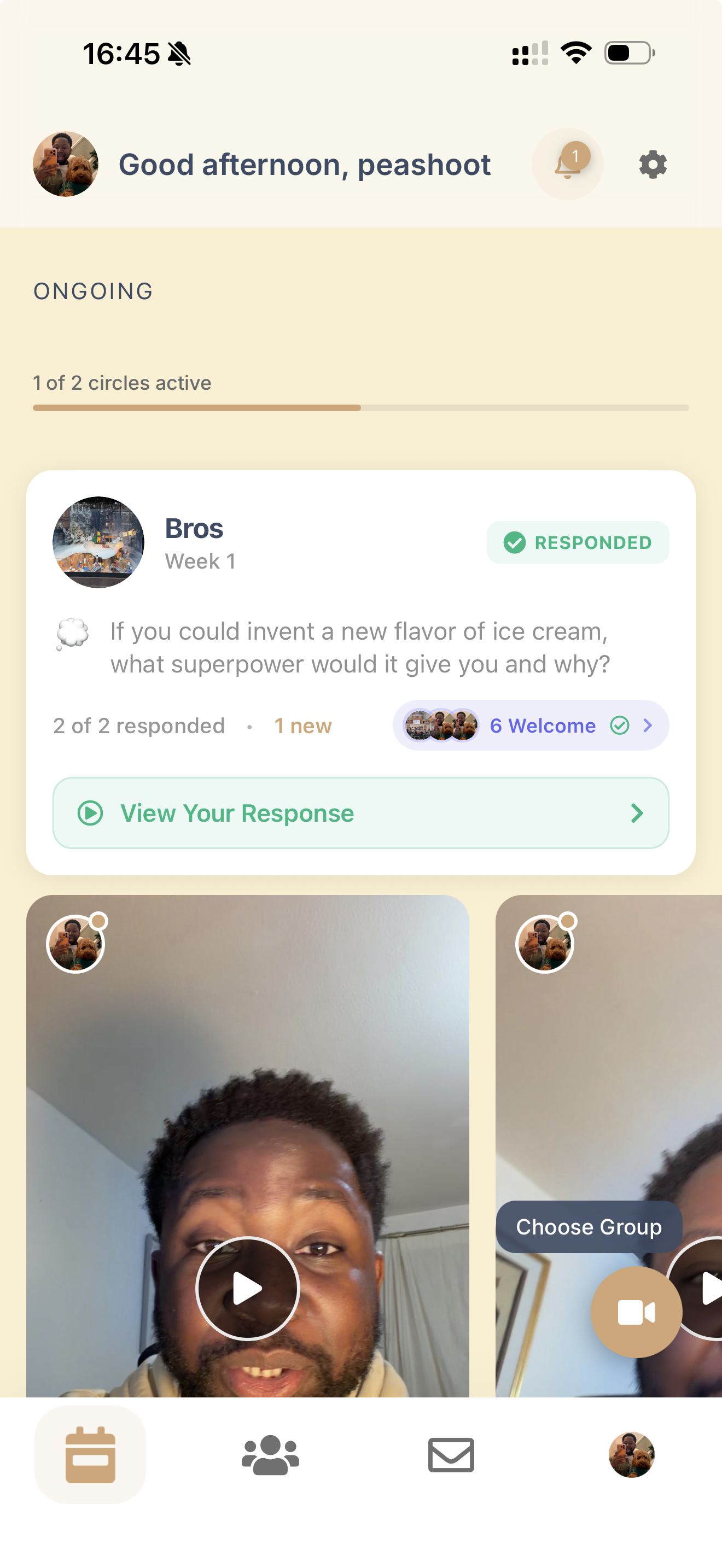Open settings via the gear icon
This screenshot has height=1568, width=722.
coord(653,165)
